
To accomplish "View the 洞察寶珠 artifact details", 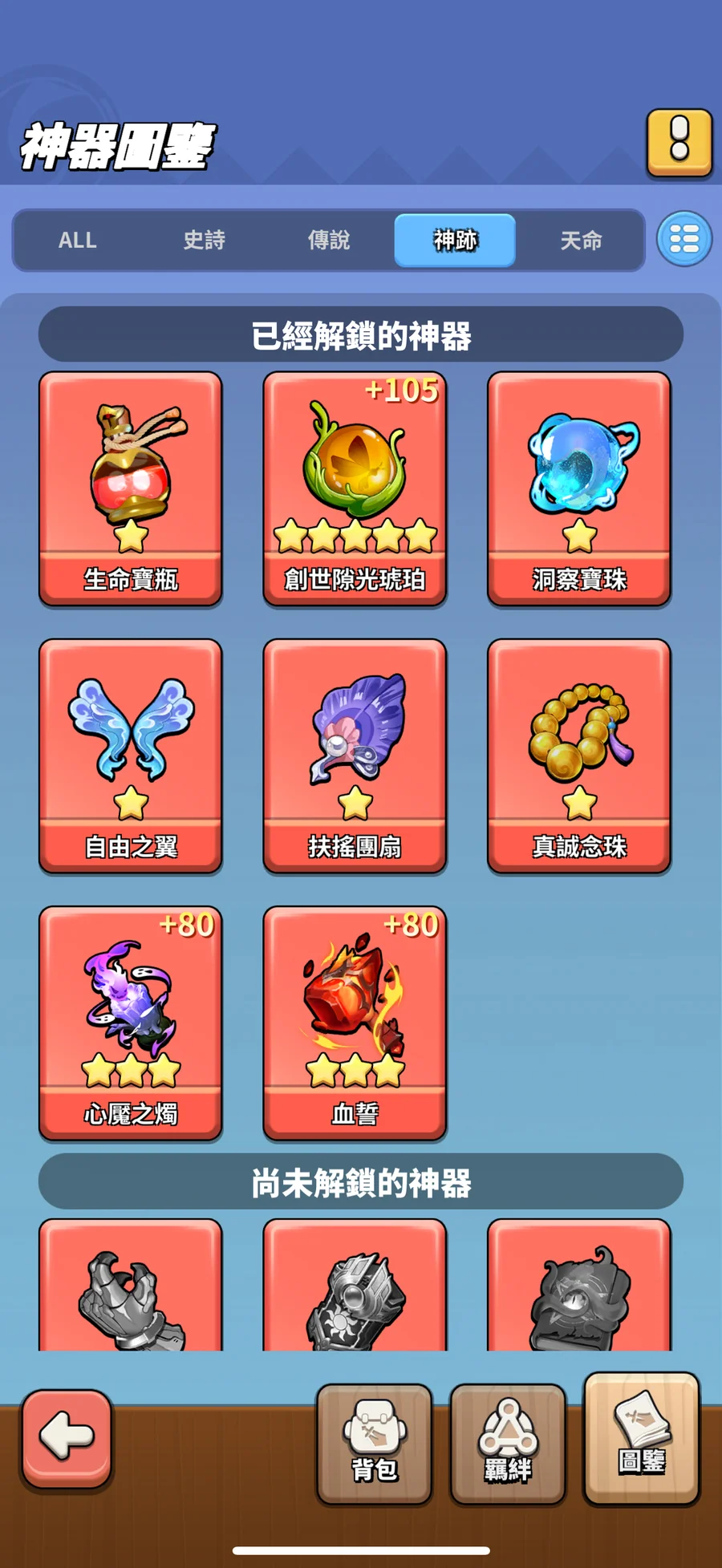I will coord(578,488).
